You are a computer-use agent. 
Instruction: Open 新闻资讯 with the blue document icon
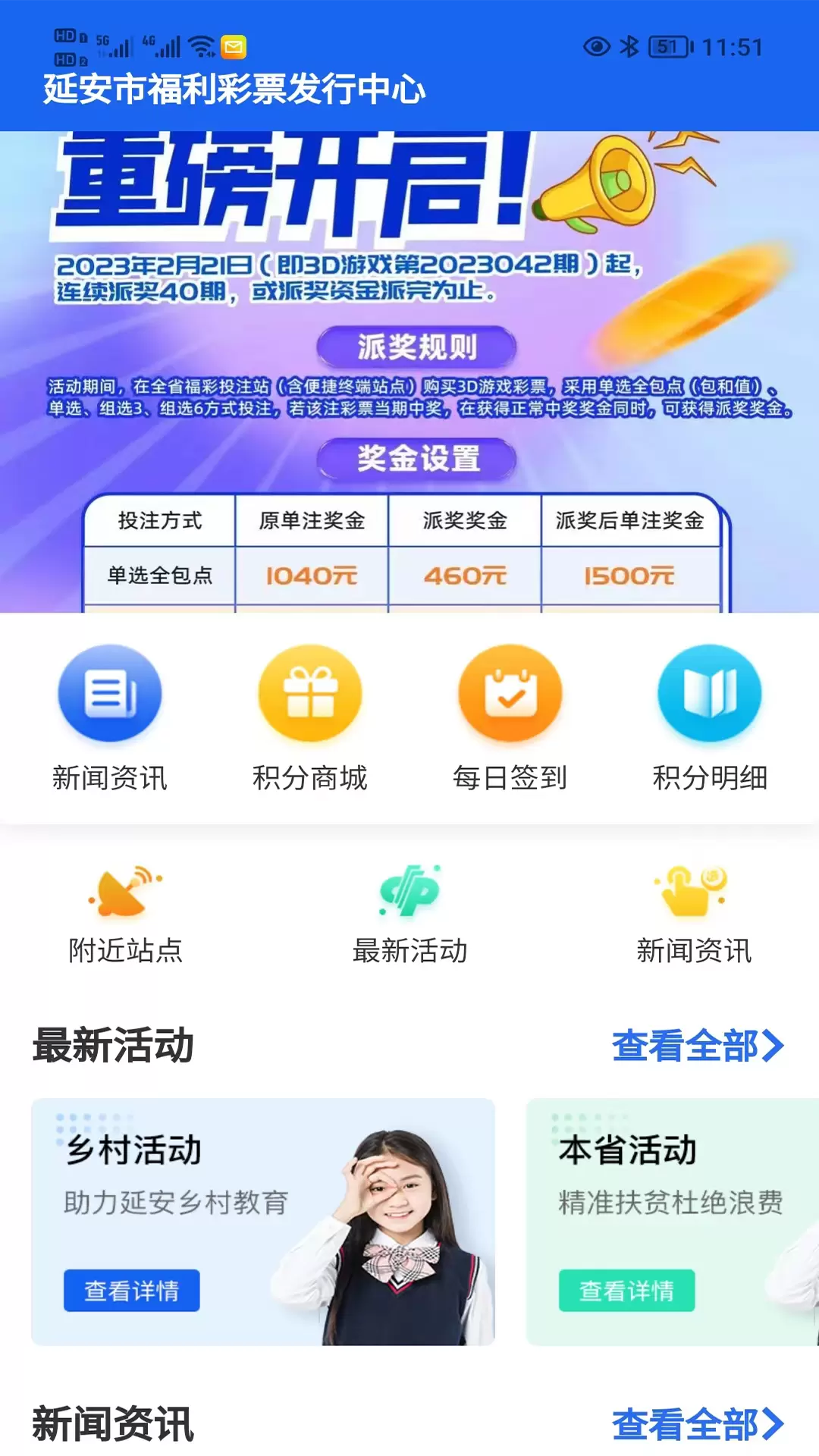[110, 717]
